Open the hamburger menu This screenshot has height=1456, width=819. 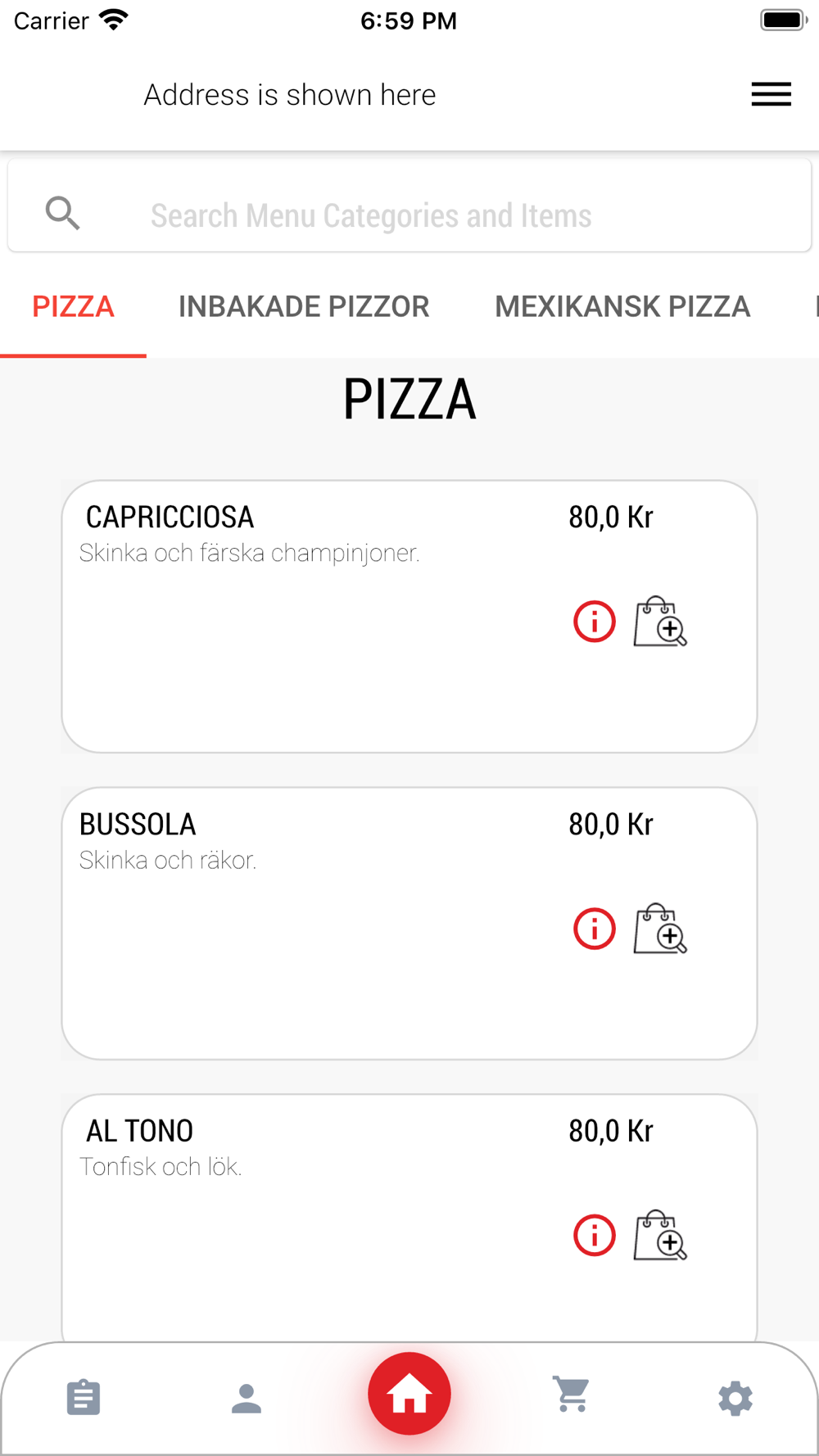[771, 94]
